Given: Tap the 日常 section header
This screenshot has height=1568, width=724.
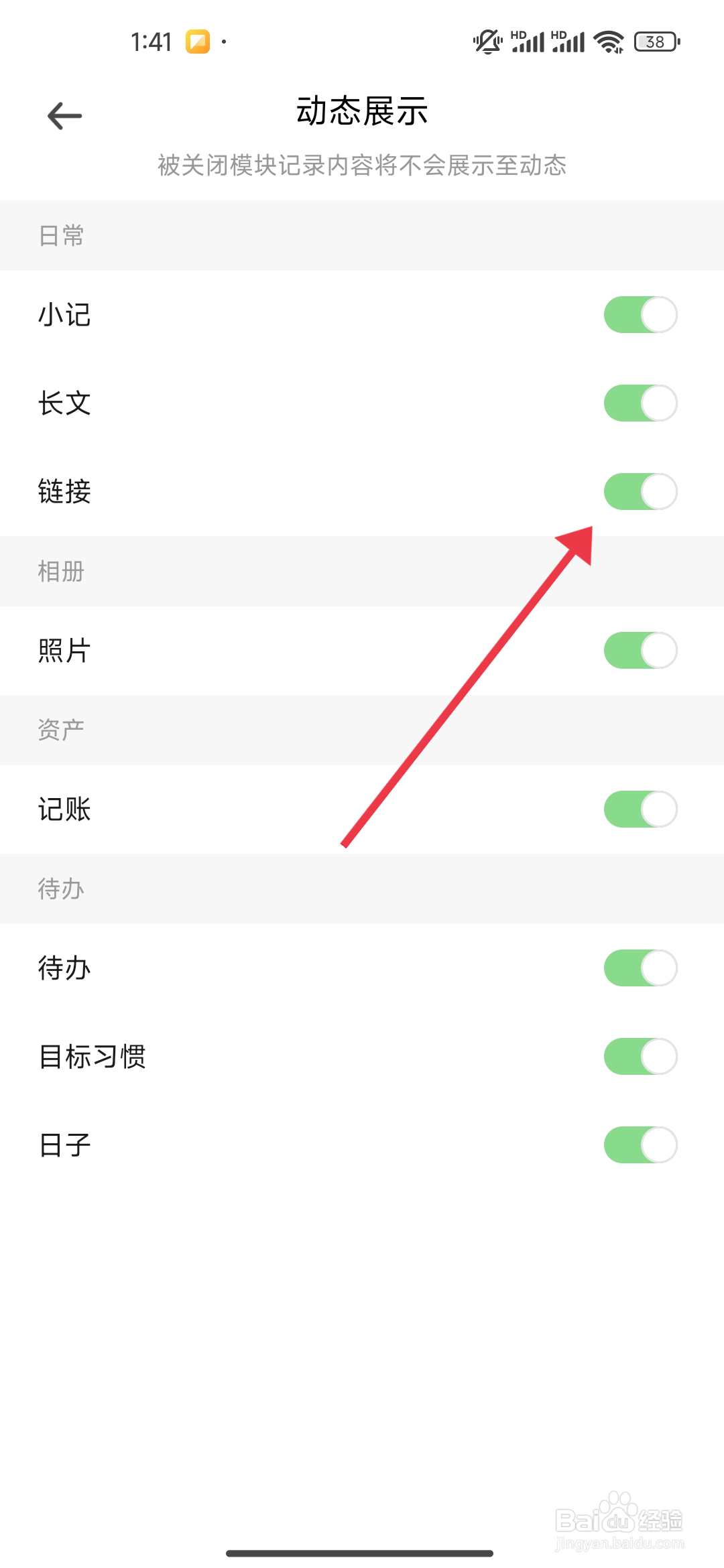Looking at the screenshot, I should (x=61, y=236).
